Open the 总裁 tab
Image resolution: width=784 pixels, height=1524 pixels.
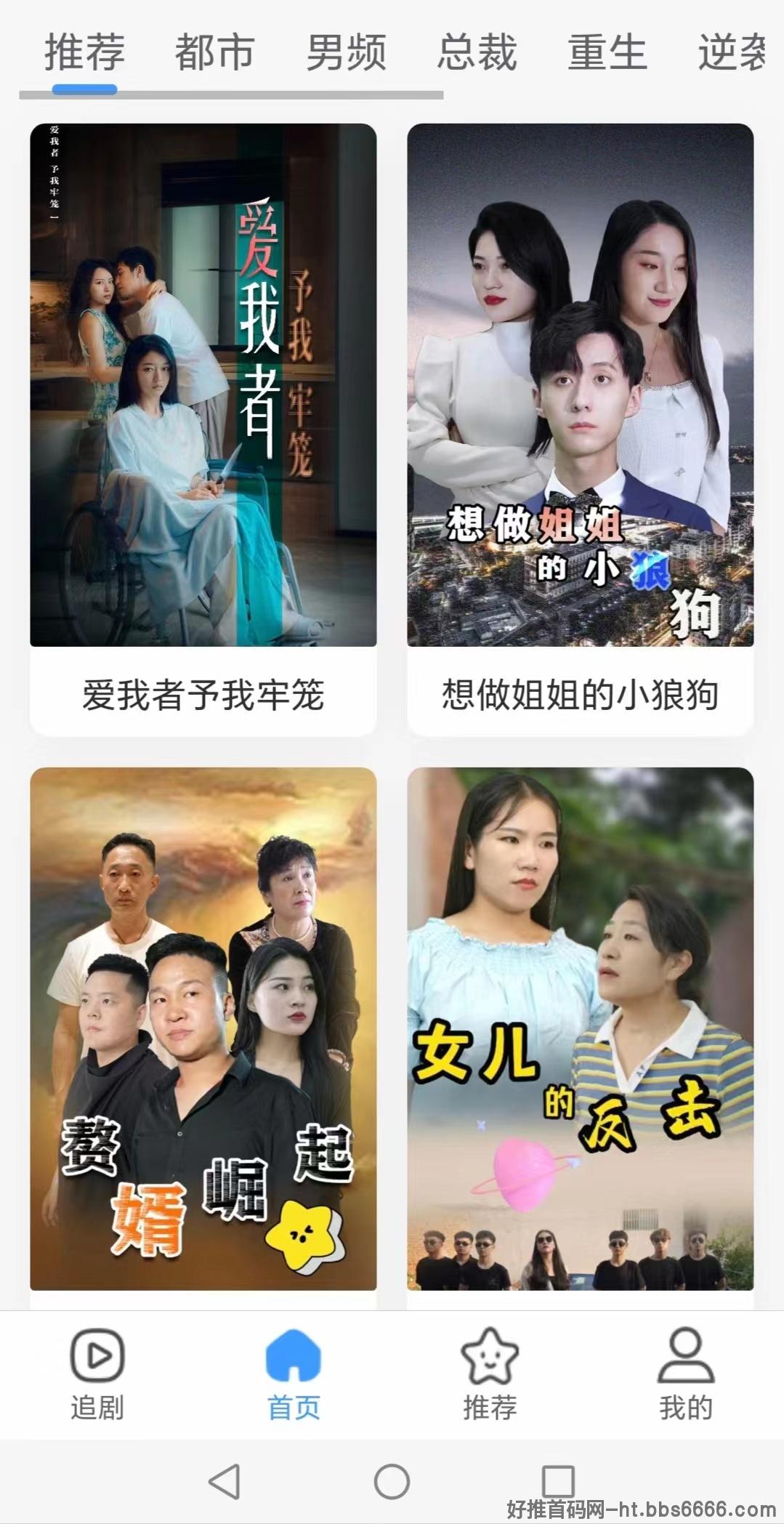point(477,52)
